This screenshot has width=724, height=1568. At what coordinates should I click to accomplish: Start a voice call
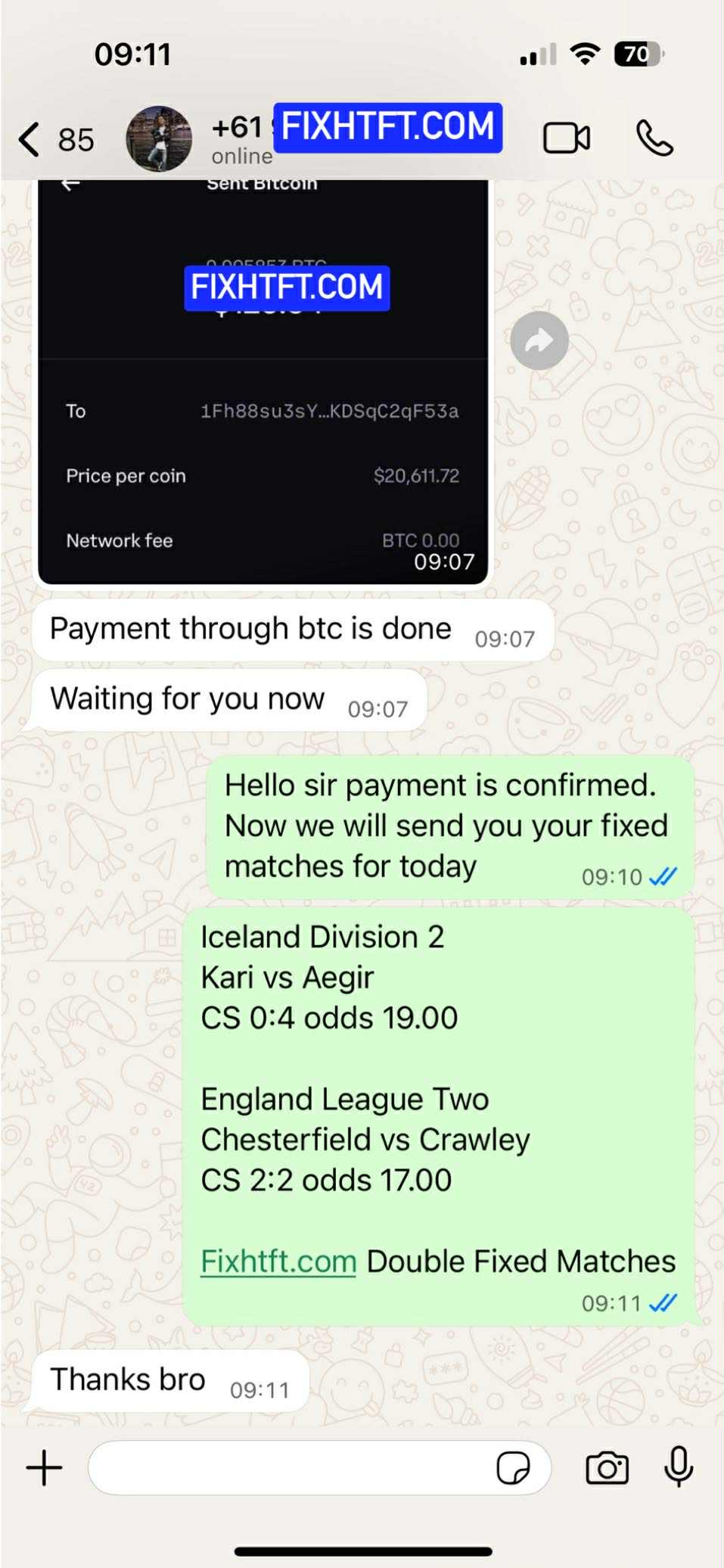point(654,138)
